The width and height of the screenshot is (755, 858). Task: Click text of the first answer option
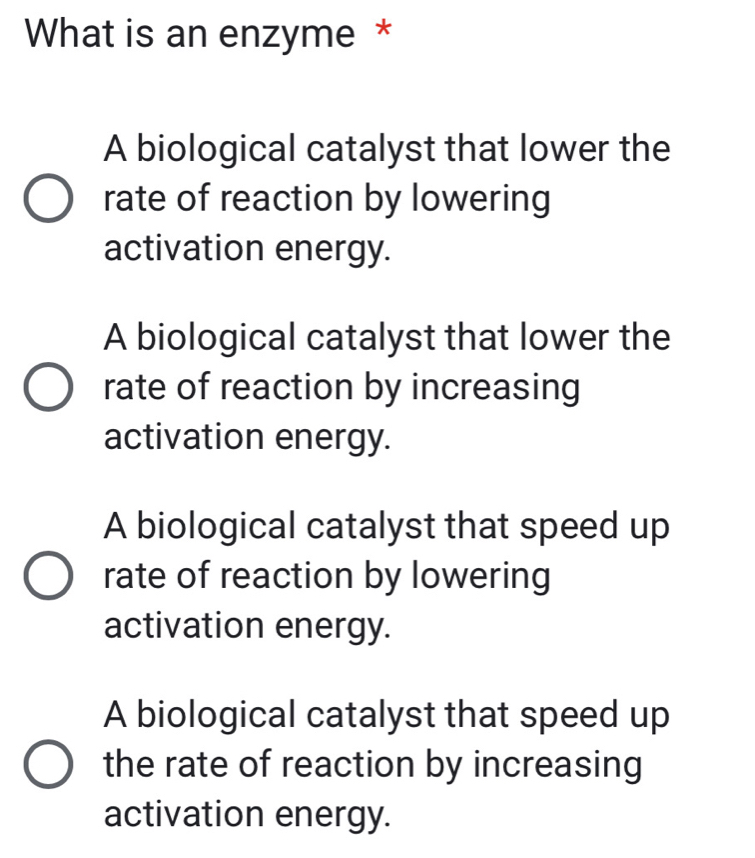(x=385, y=198)
